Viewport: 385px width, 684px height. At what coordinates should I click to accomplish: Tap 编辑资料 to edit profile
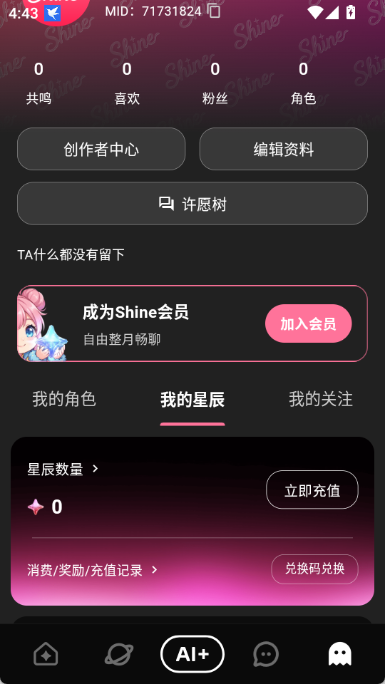tap(283, 149)
